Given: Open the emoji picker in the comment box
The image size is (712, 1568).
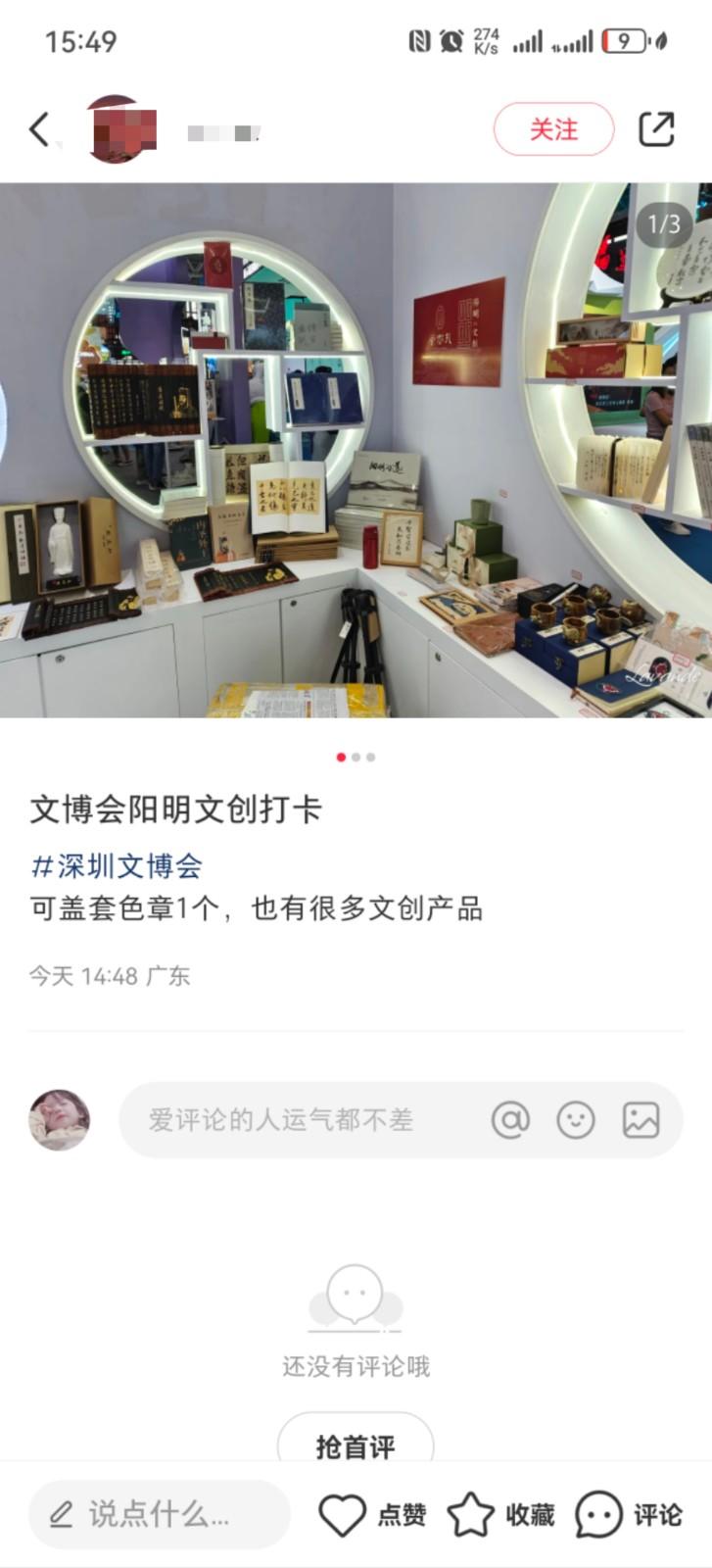Looking at the screenshot, I should (576, 1119).
